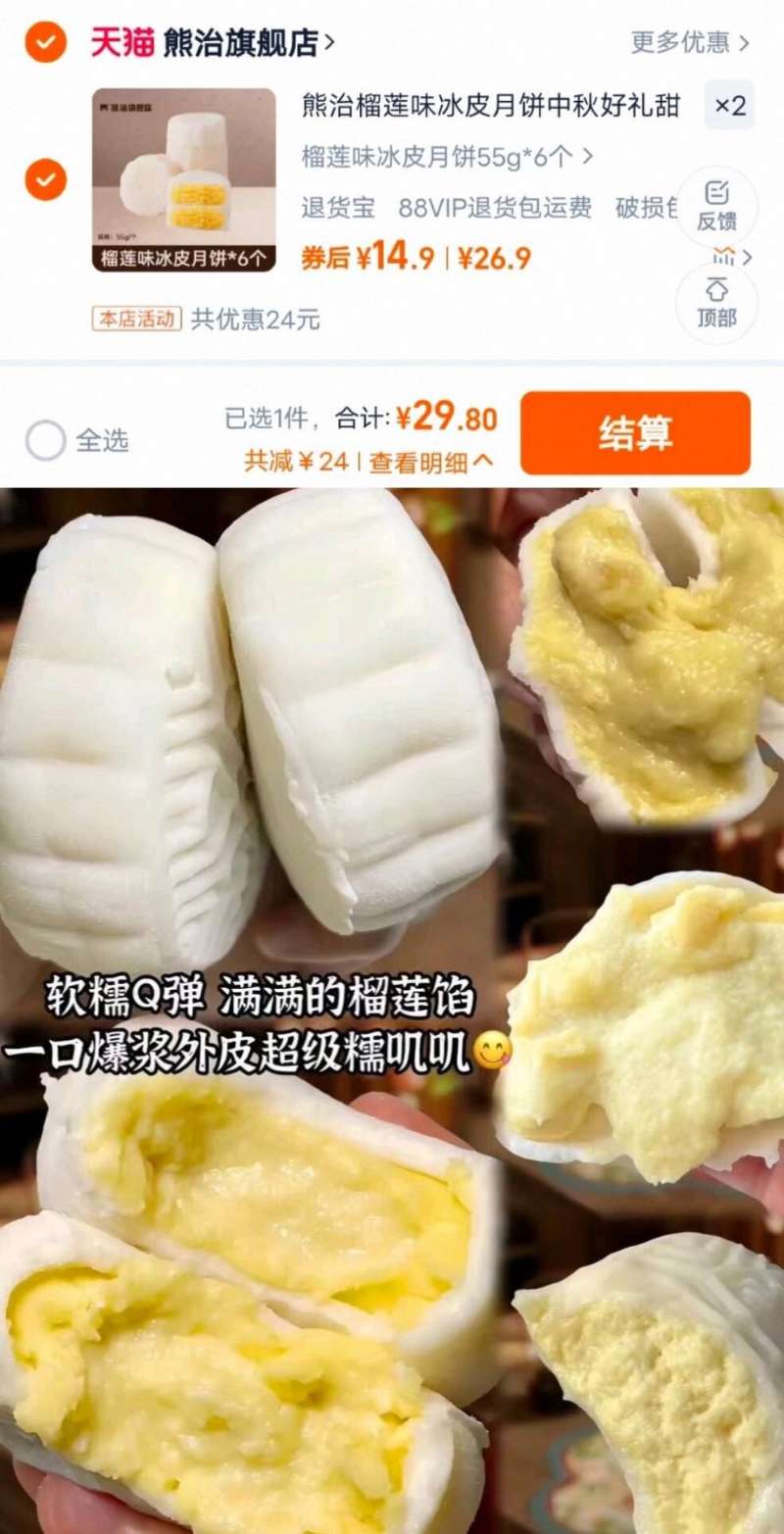The height and width of the screenshot is (1534, 784).
Task: Open the chevron beside the chart icon
Action: click(x=745, y=257)
